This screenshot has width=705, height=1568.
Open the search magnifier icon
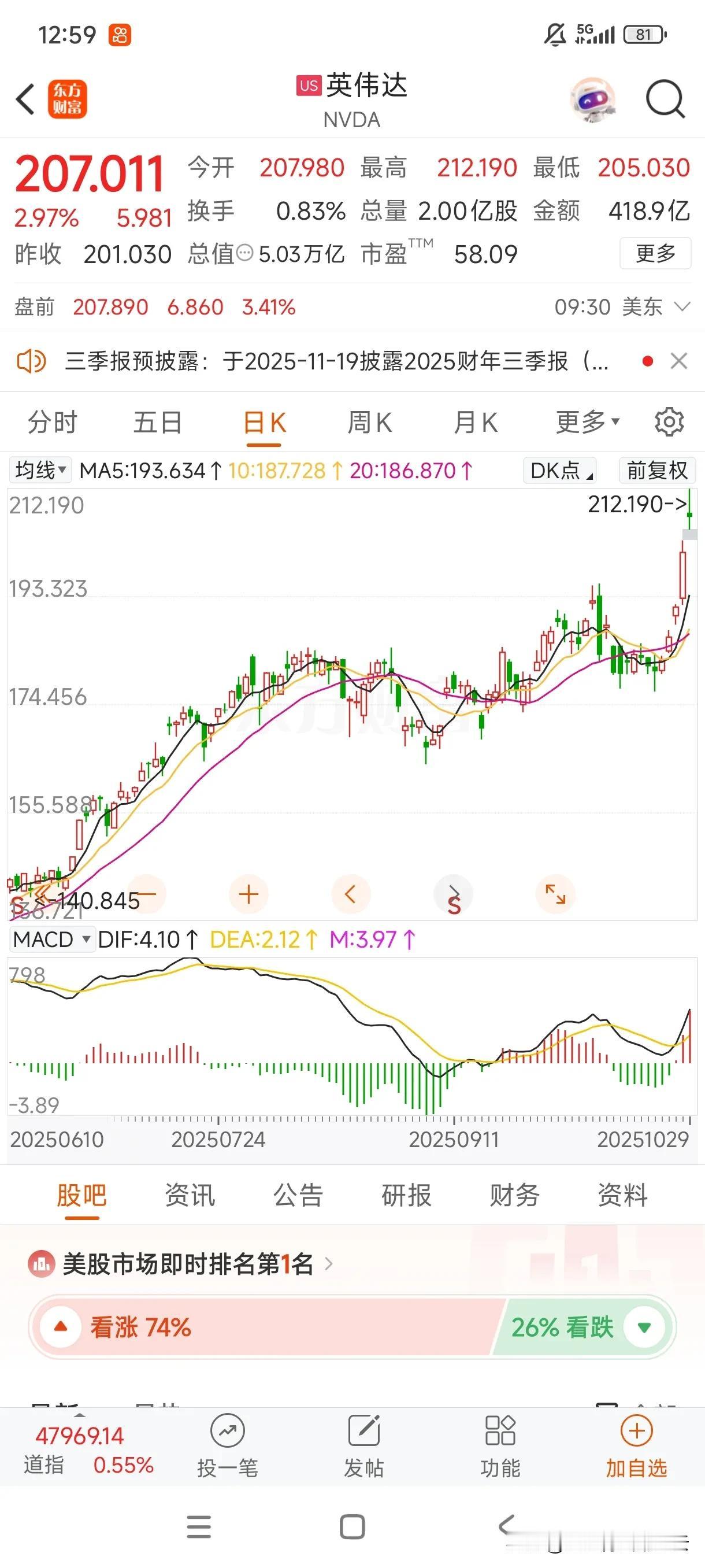pos(664,99)
